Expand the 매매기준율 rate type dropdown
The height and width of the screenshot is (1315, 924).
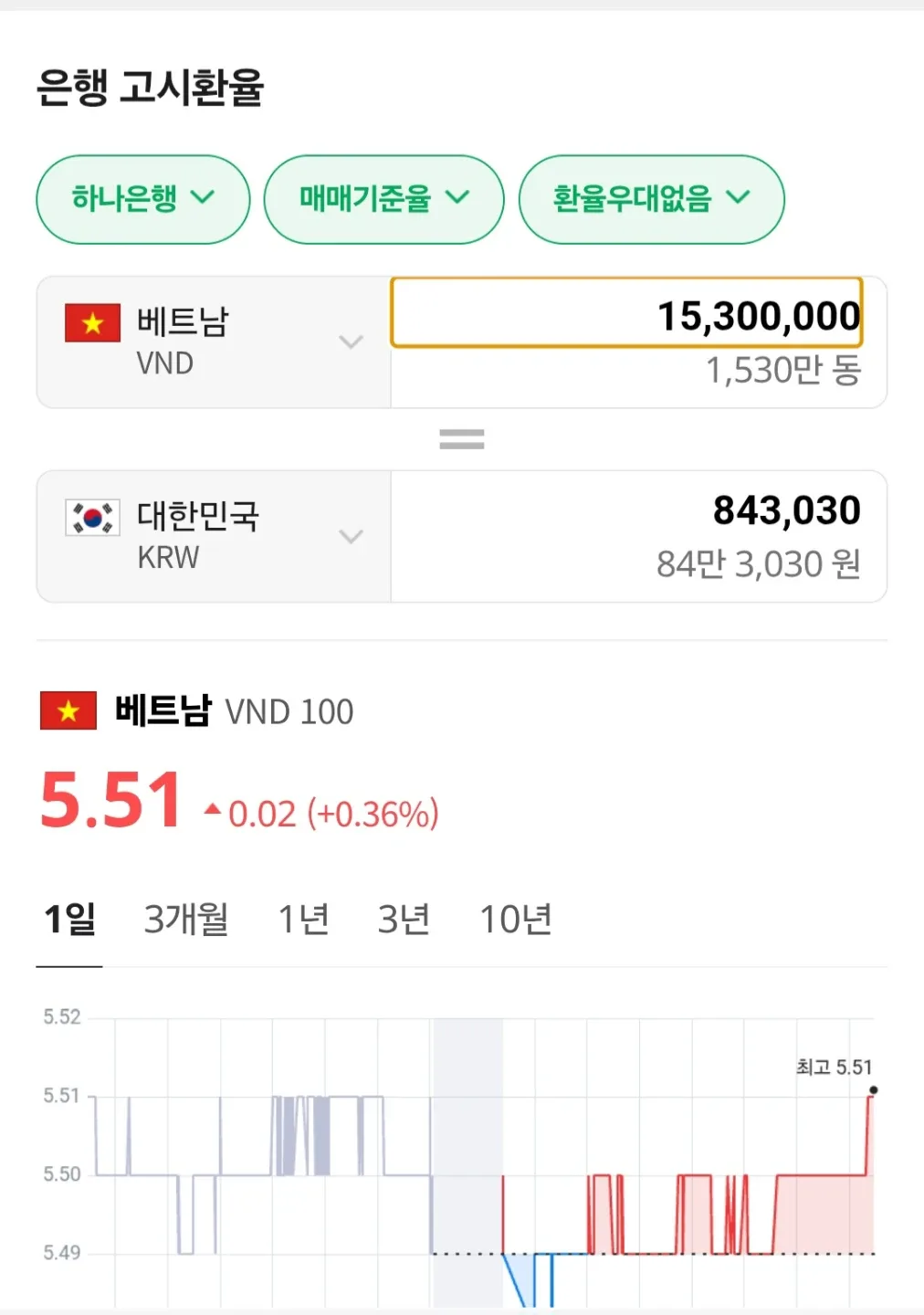click(x=383, y=199)
